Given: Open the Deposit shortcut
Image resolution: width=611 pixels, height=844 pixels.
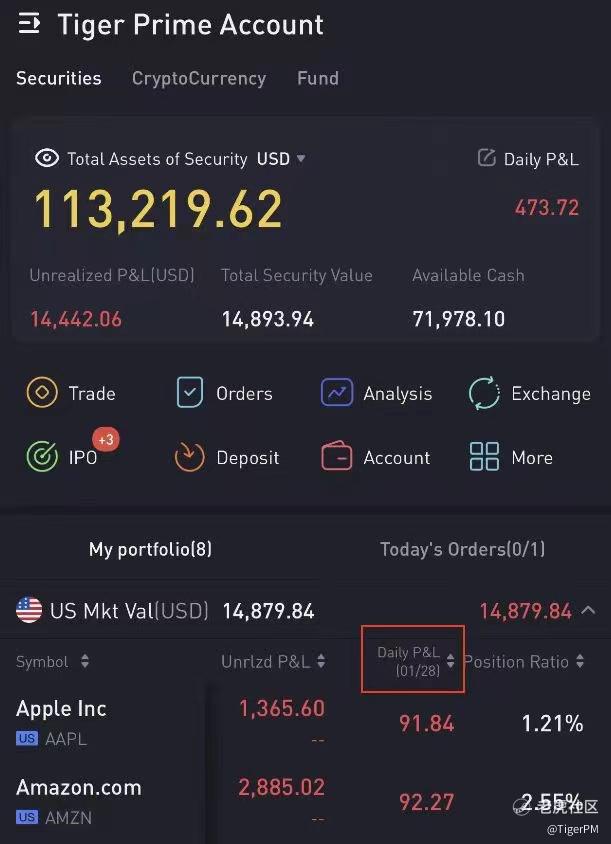Looking at the screenshot, I should (x=226, y=457).
